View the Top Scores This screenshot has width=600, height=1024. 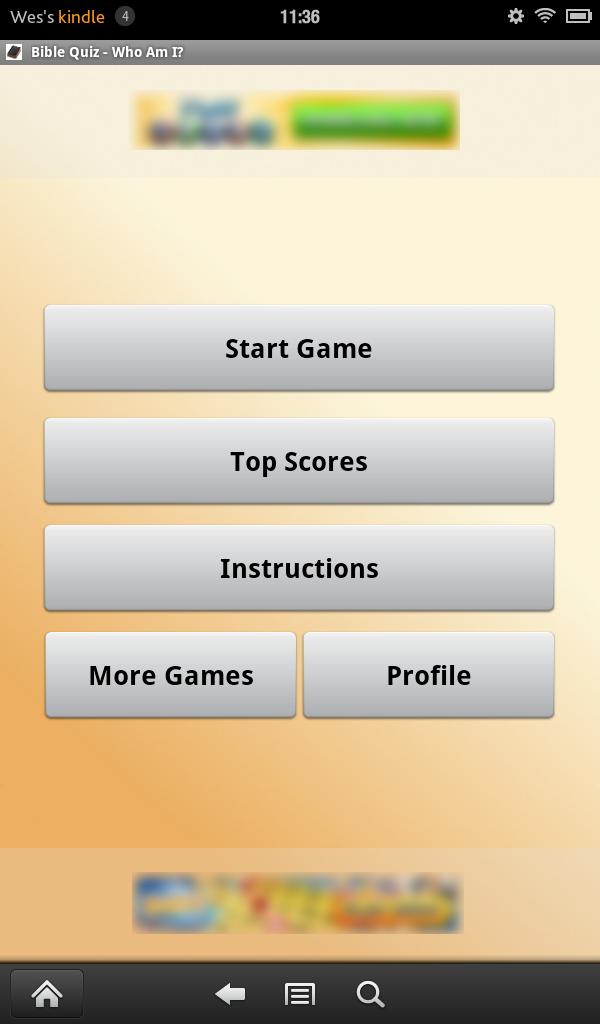pos(299,461)
